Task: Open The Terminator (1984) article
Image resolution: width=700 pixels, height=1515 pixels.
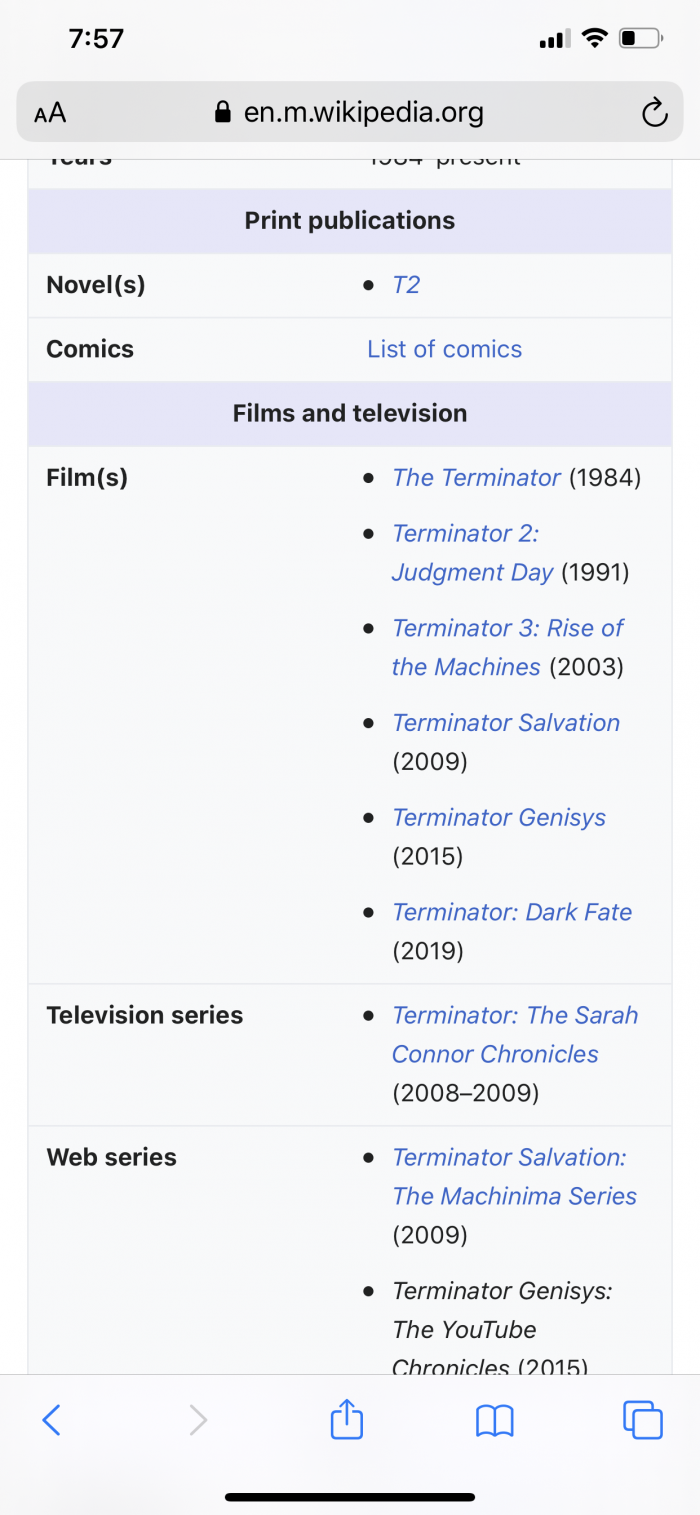Action: 476,477
